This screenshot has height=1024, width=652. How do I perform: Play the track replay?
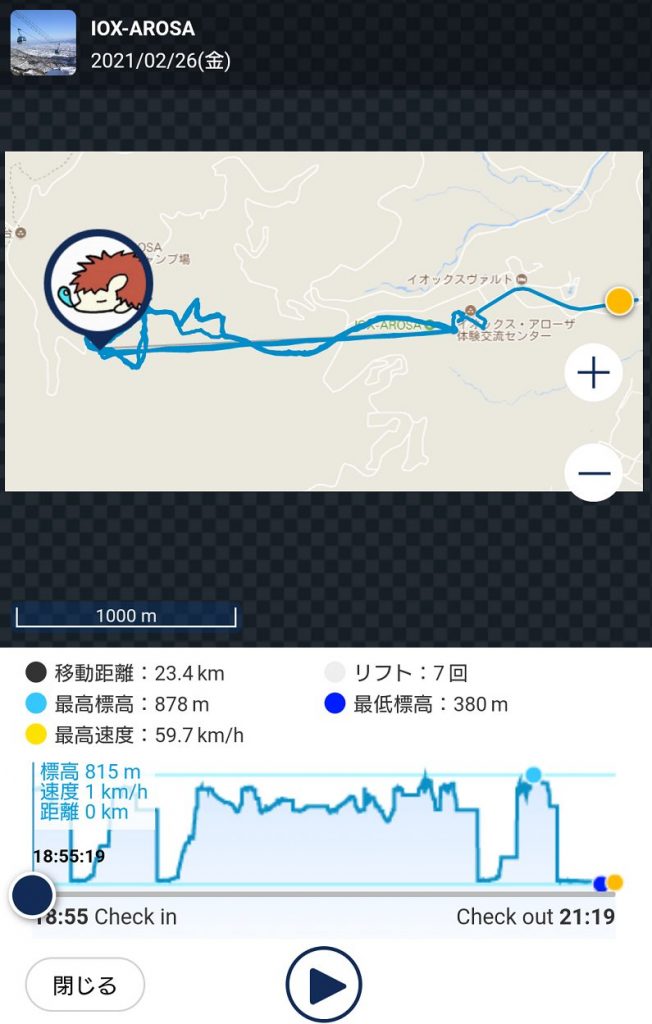(323, 985)
